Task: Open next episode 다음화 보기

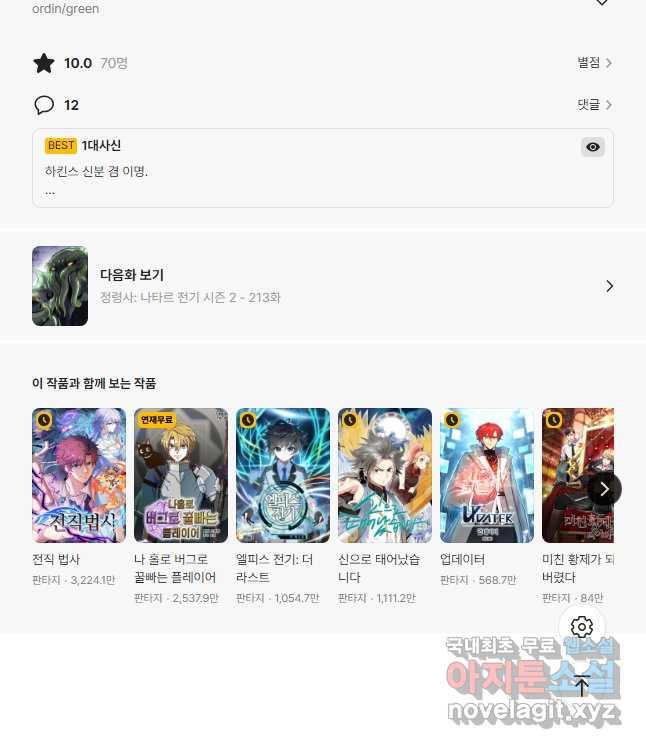Action: (x=322, y=286)
